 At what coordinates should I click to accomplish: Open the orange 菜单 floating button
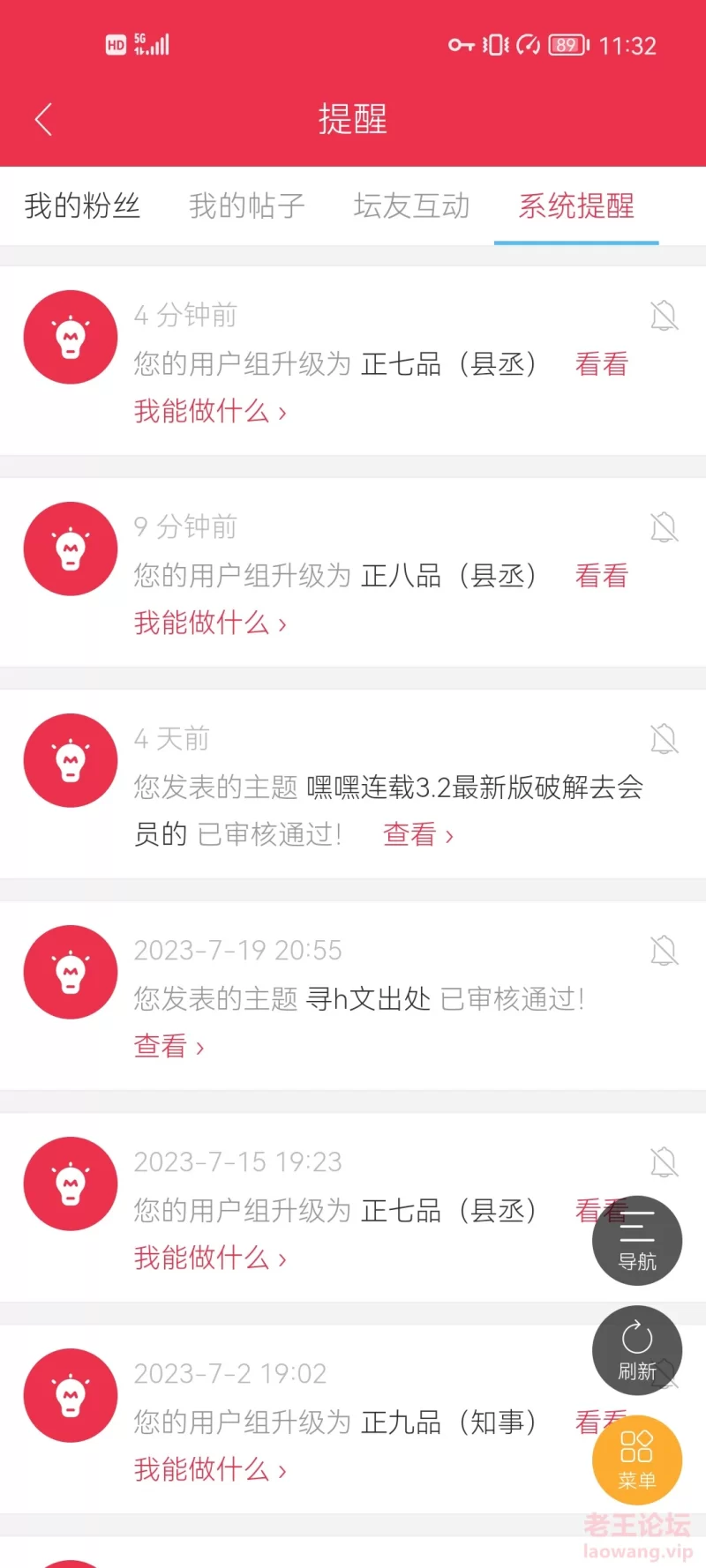click(637, 1460)
